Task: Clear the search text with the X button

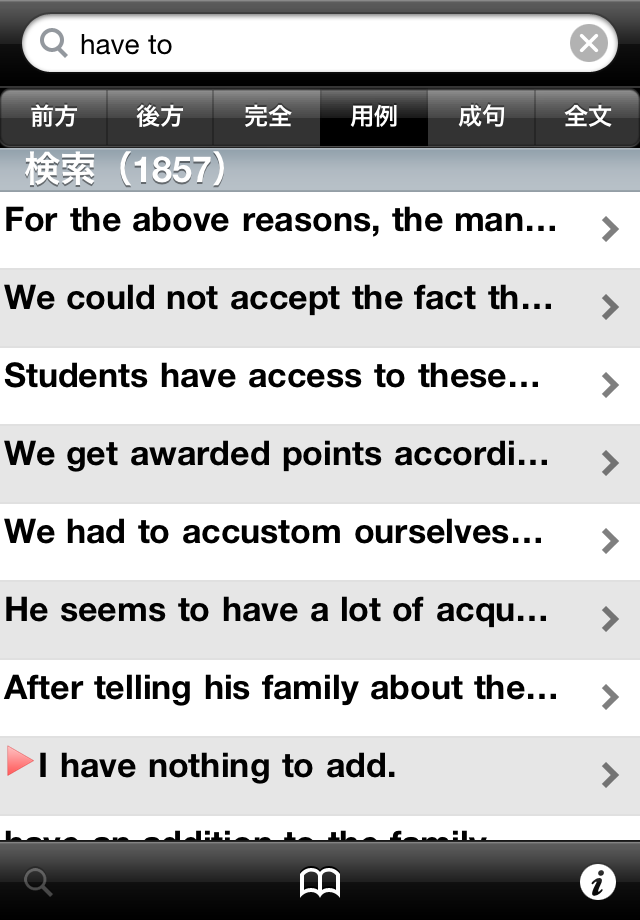Action: click(x=589, y=44)
